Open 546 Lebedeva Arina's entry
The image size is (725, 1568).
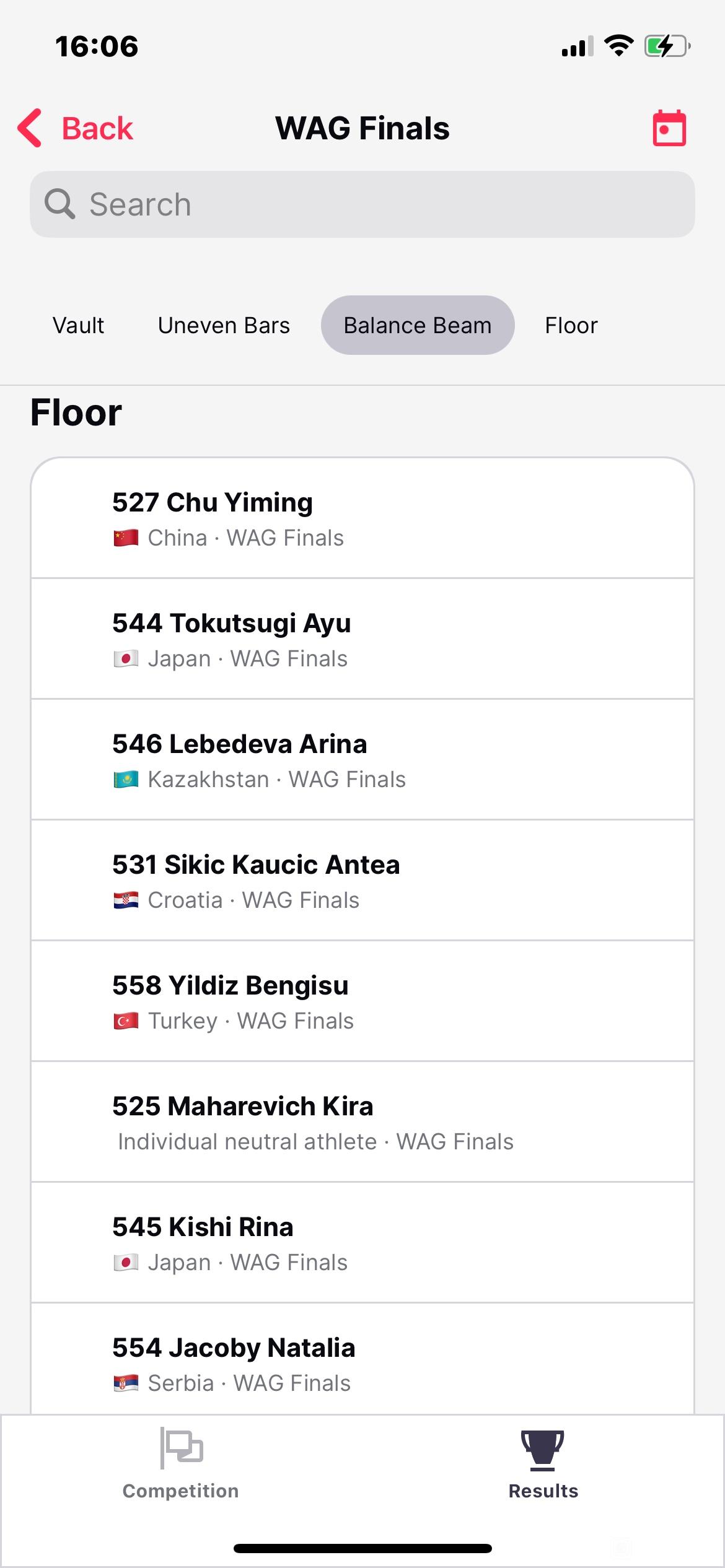coord(362,760)
